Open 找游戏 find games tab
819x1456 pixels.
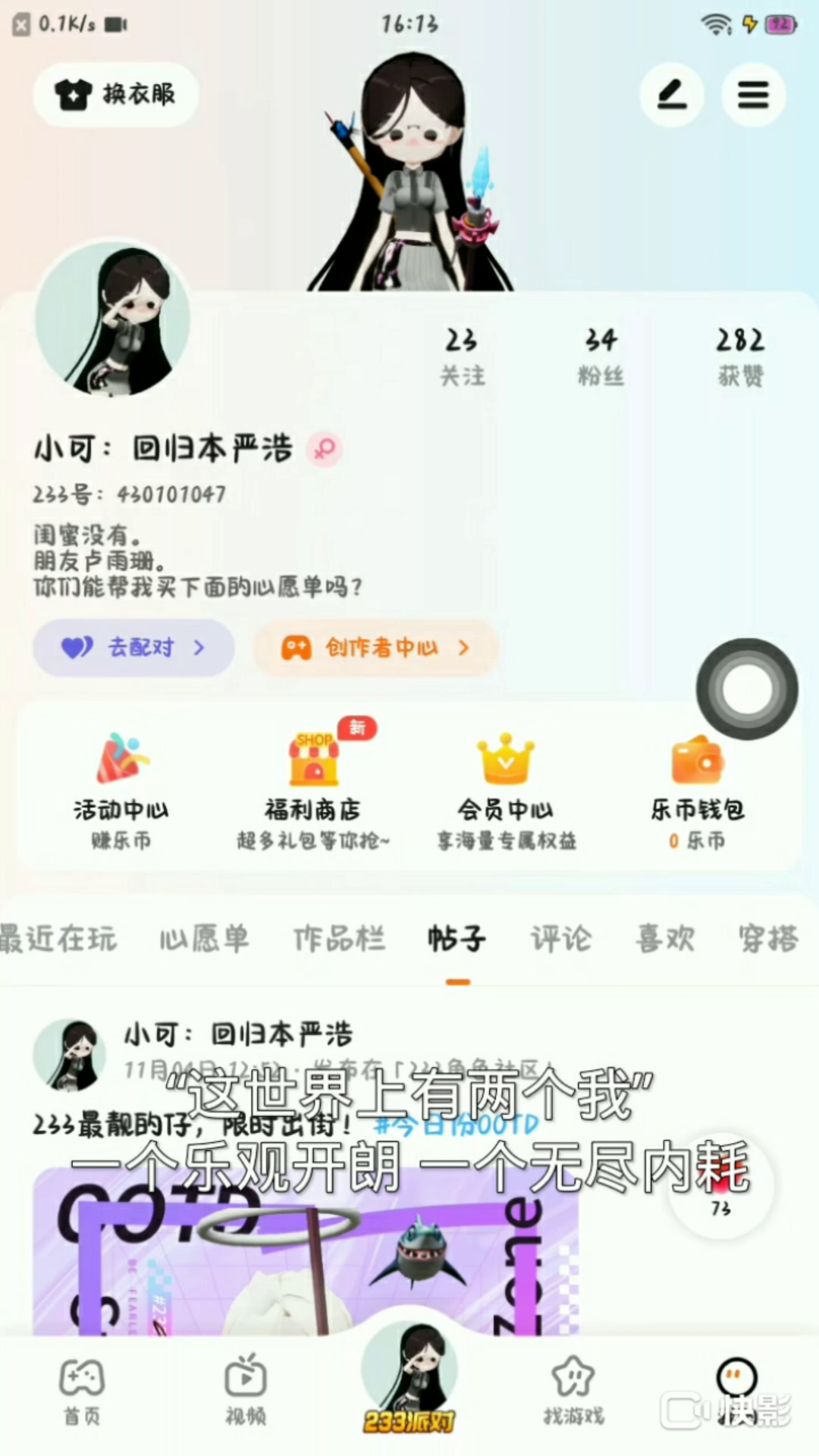(573, 1391)
